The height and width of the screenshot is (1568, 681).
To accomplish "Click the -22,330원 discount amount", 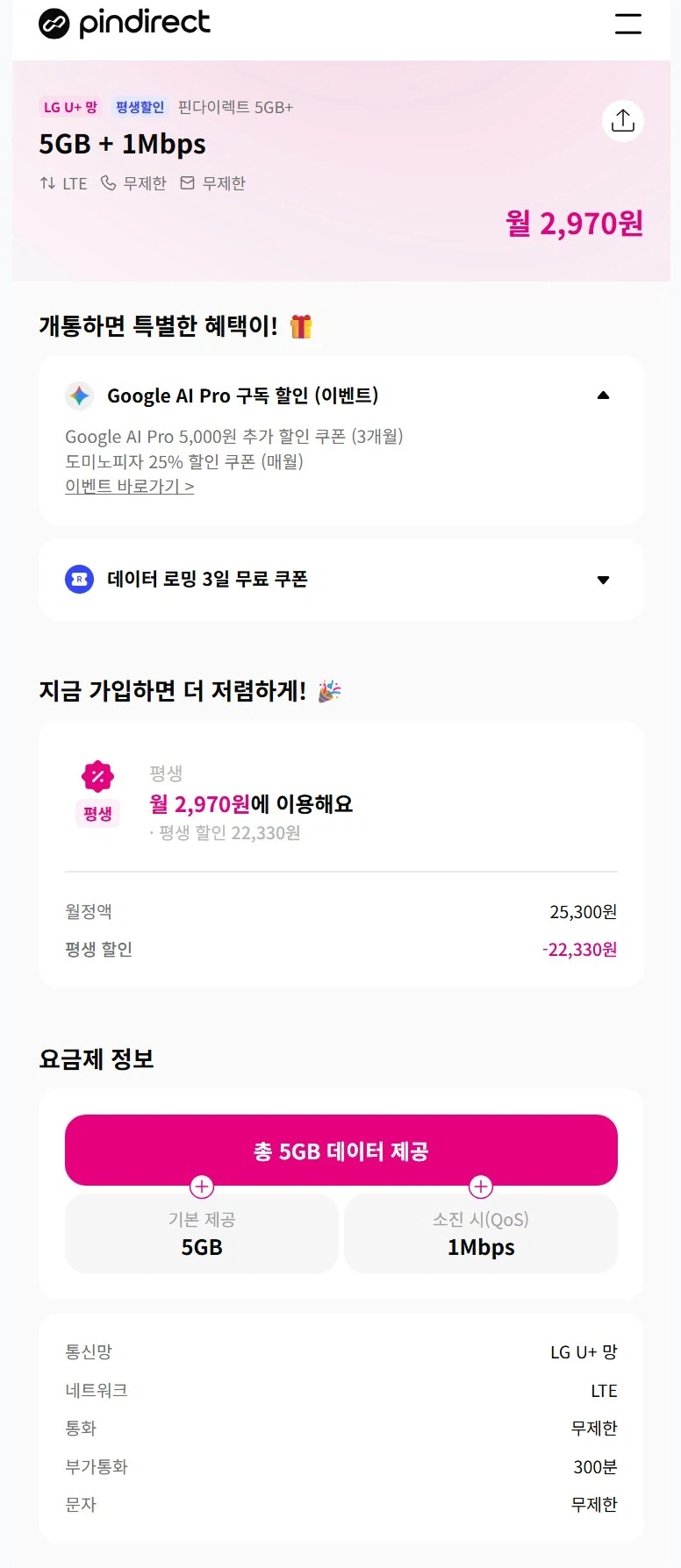I will pos(580,949).
